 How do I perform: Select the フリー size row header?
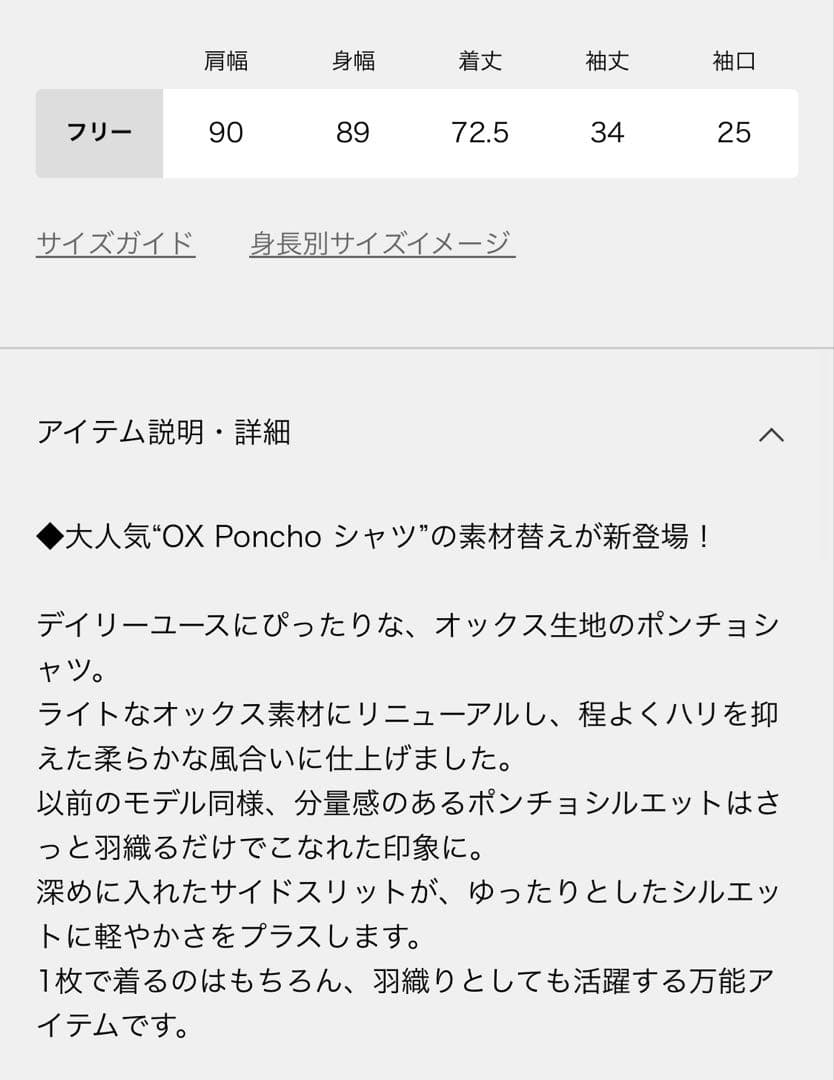click(98, 133)
